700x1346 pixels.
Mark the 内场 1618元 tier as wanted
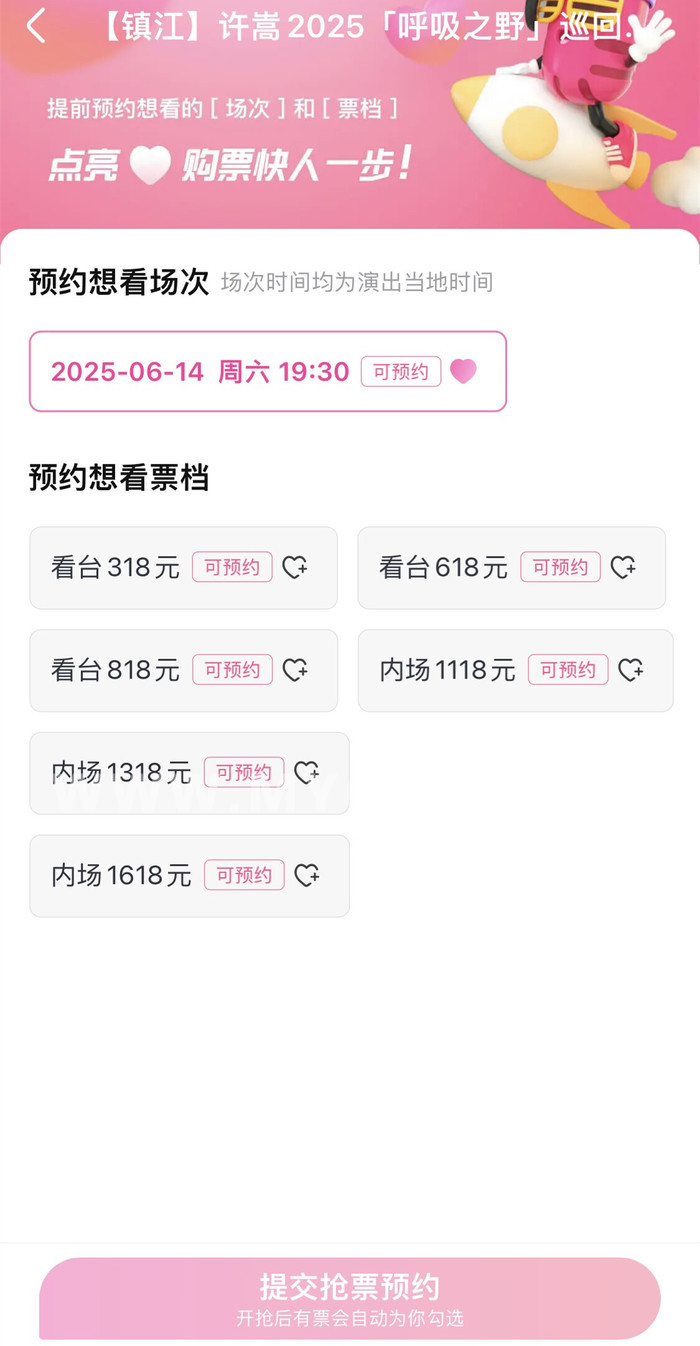click(x=306, y=876)
